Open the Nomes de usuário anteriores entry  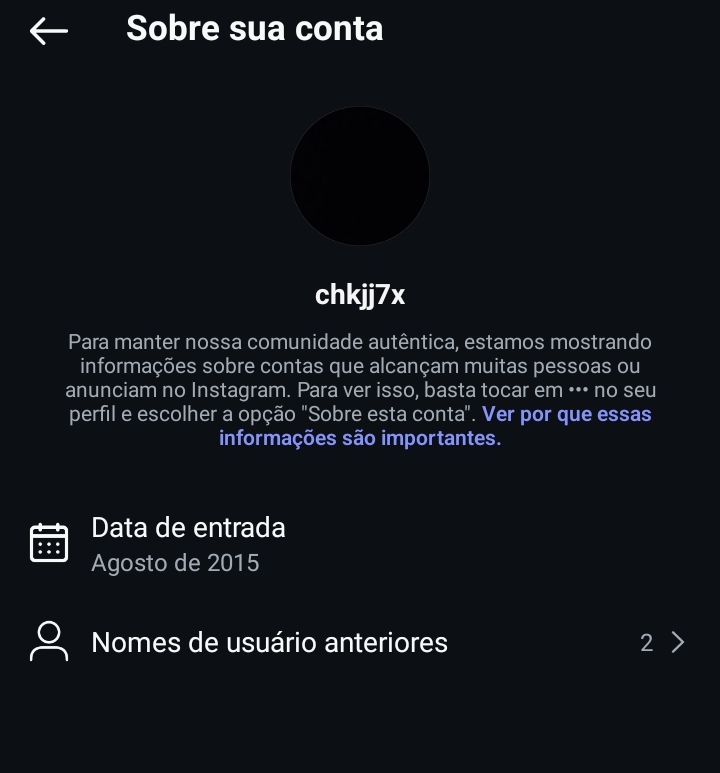pos(268,642)
